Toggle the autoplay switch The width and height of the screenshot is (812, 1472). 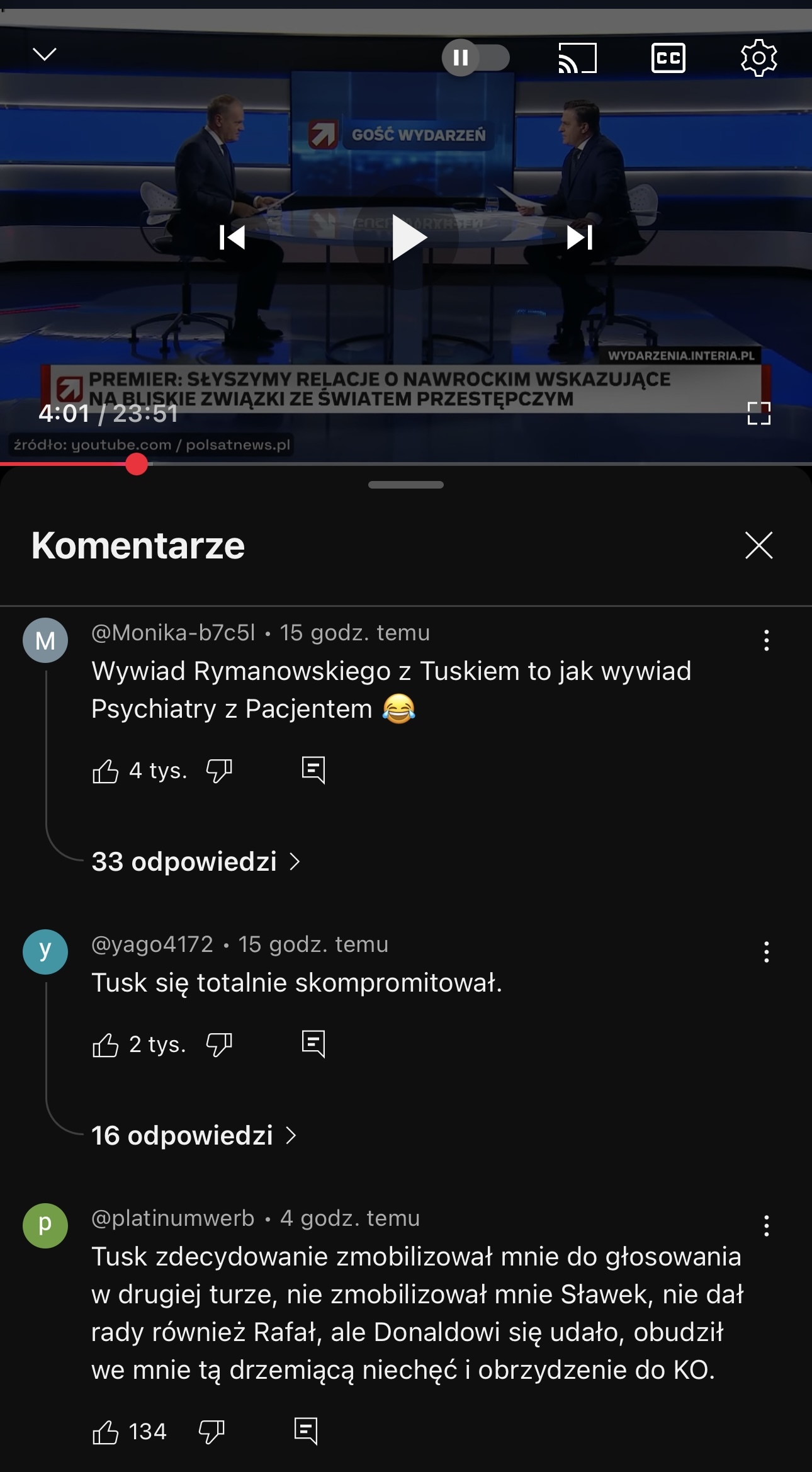475,58
